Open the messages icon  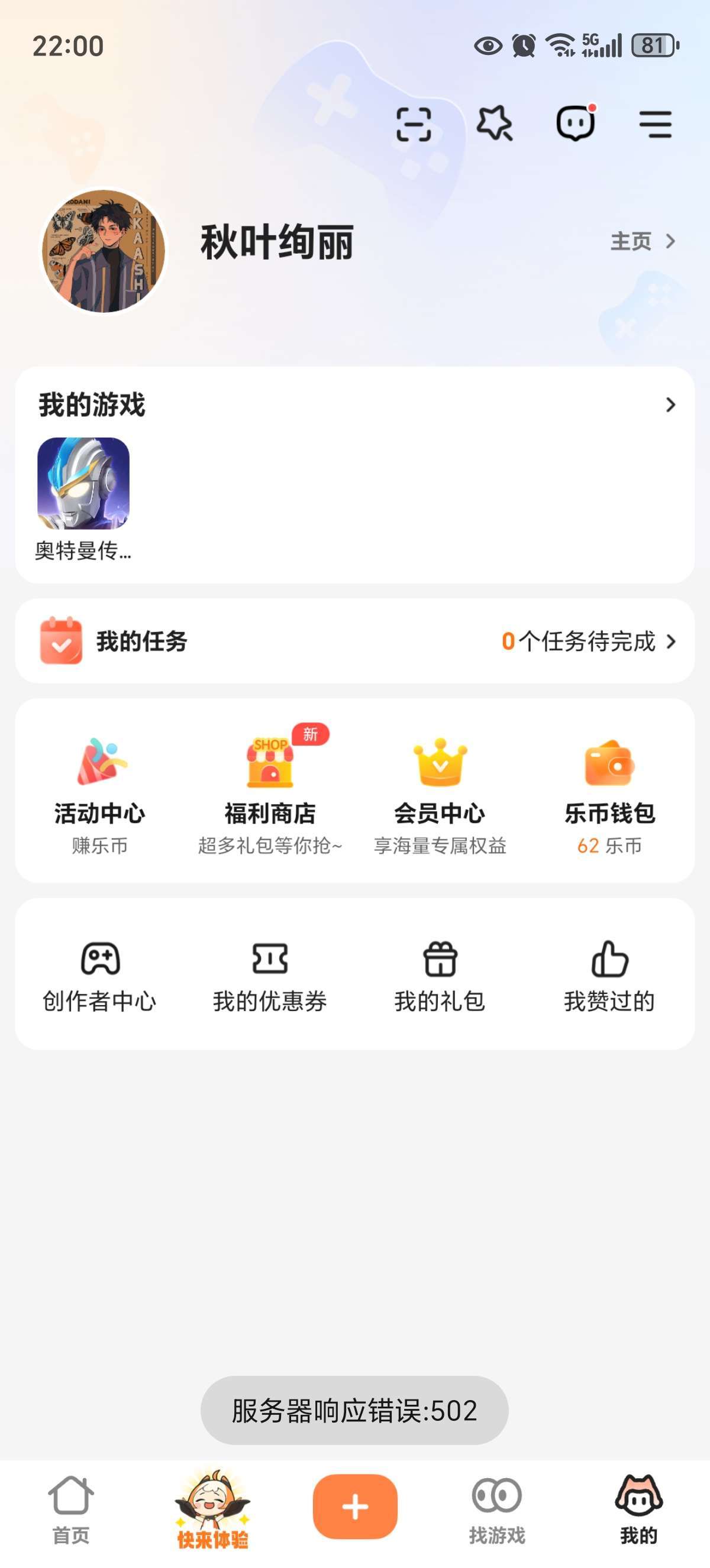[575, 124]
